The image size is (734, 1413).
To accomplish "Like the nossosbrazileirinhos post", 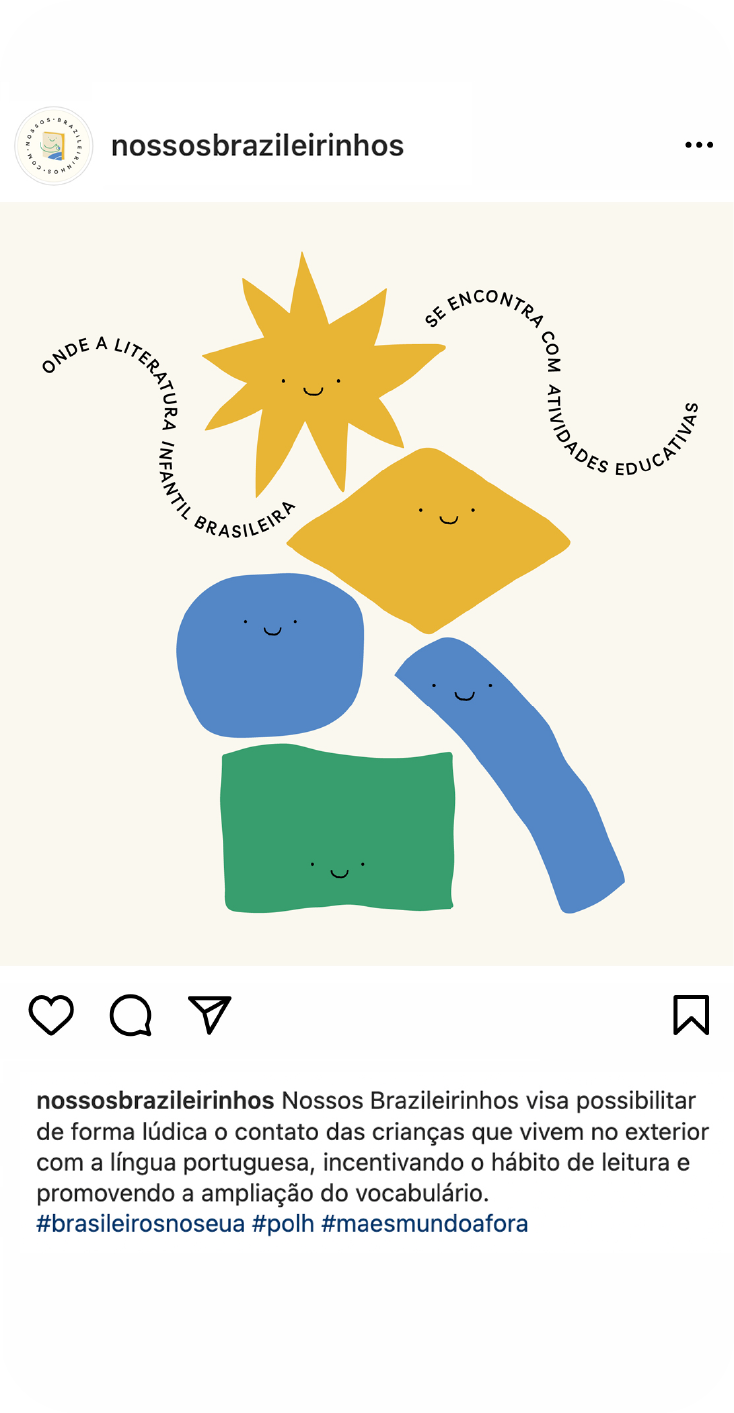I will point(51,1015).
